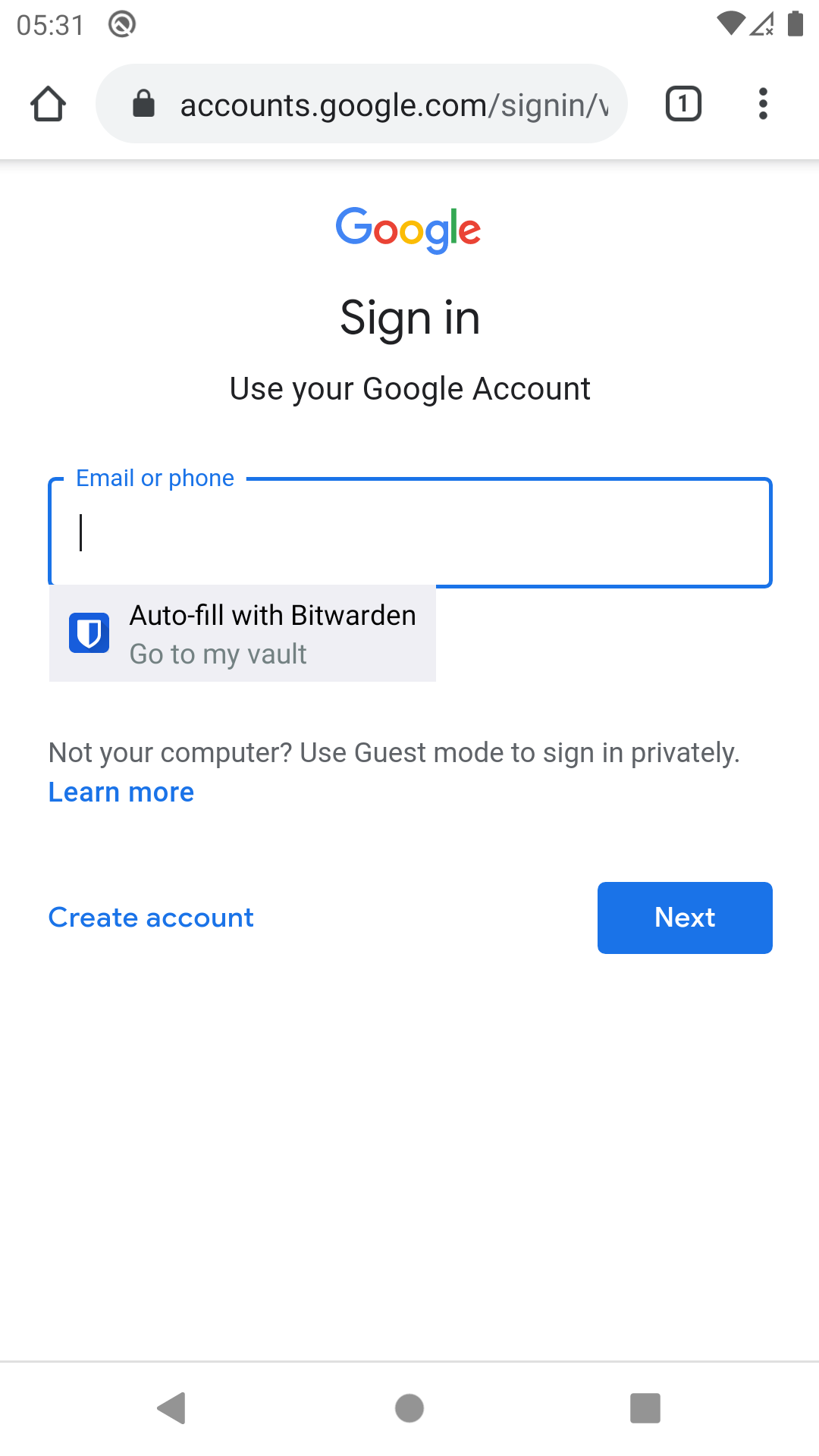
Task: Select Auto-fill with Bitwarden suggestion
Action: [243, 633]
